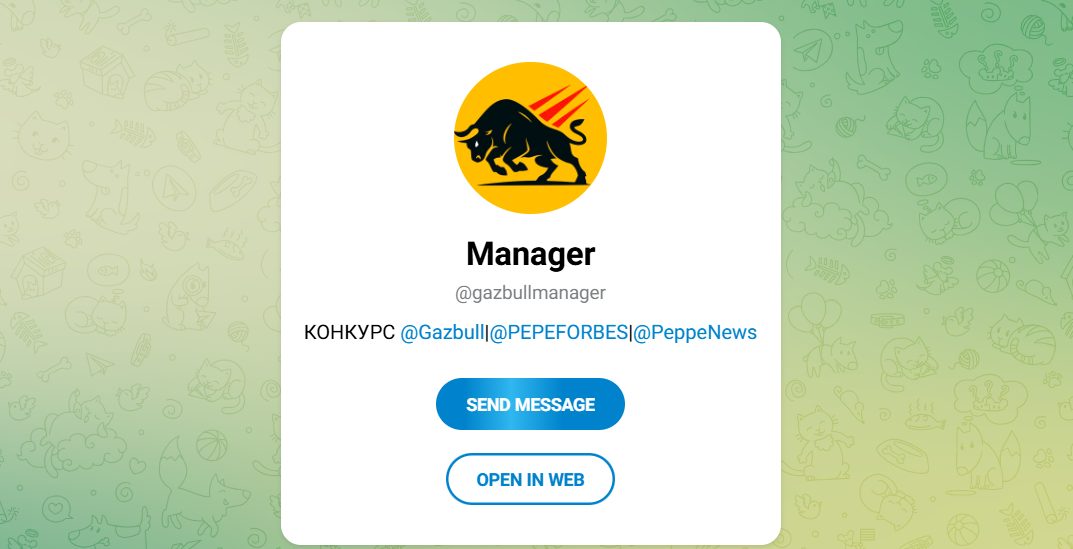
Task: Open the profile in web
Action: [530, 480]
